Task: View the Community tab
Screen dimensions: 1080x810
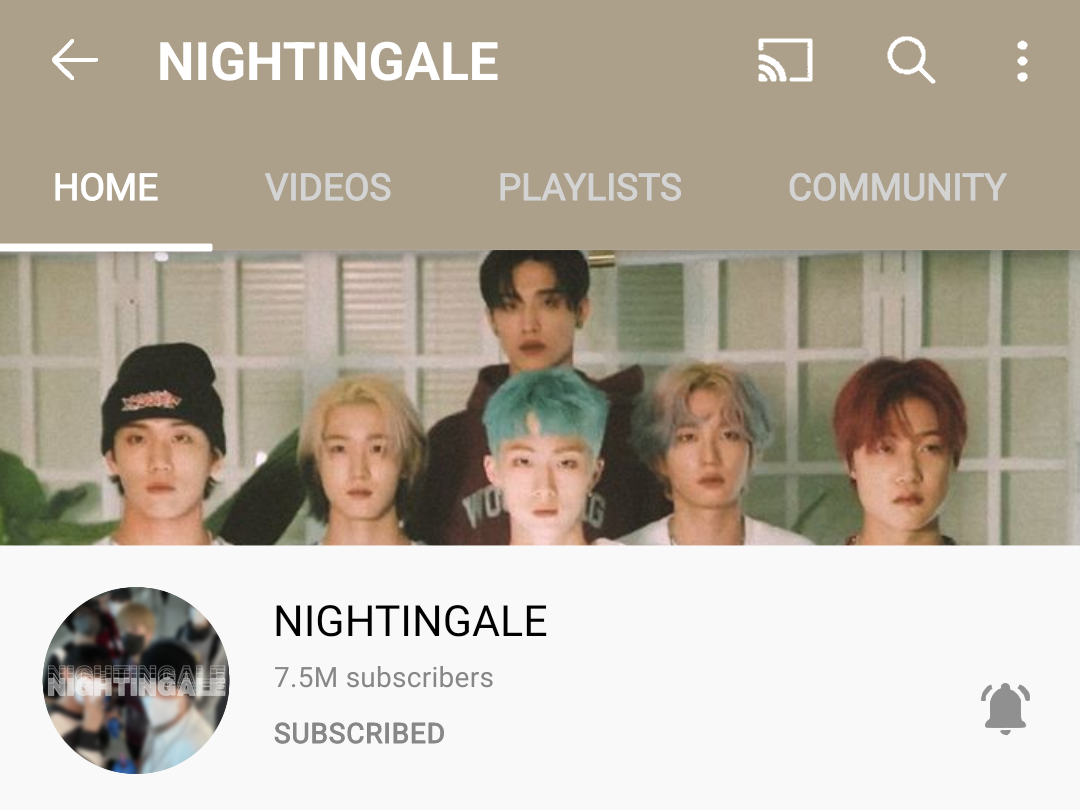Action: pyautogui.click(x=897, y=187)
